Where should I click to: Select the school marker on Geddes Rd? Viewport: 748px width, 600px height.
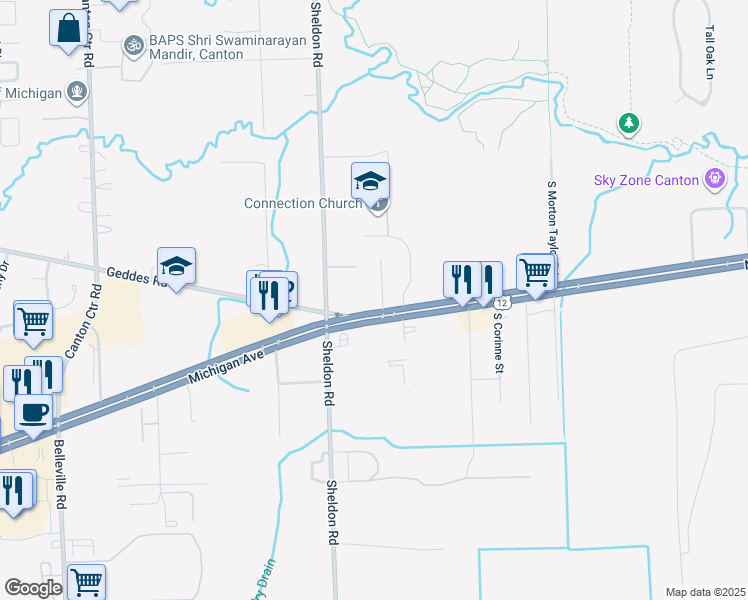177,267
